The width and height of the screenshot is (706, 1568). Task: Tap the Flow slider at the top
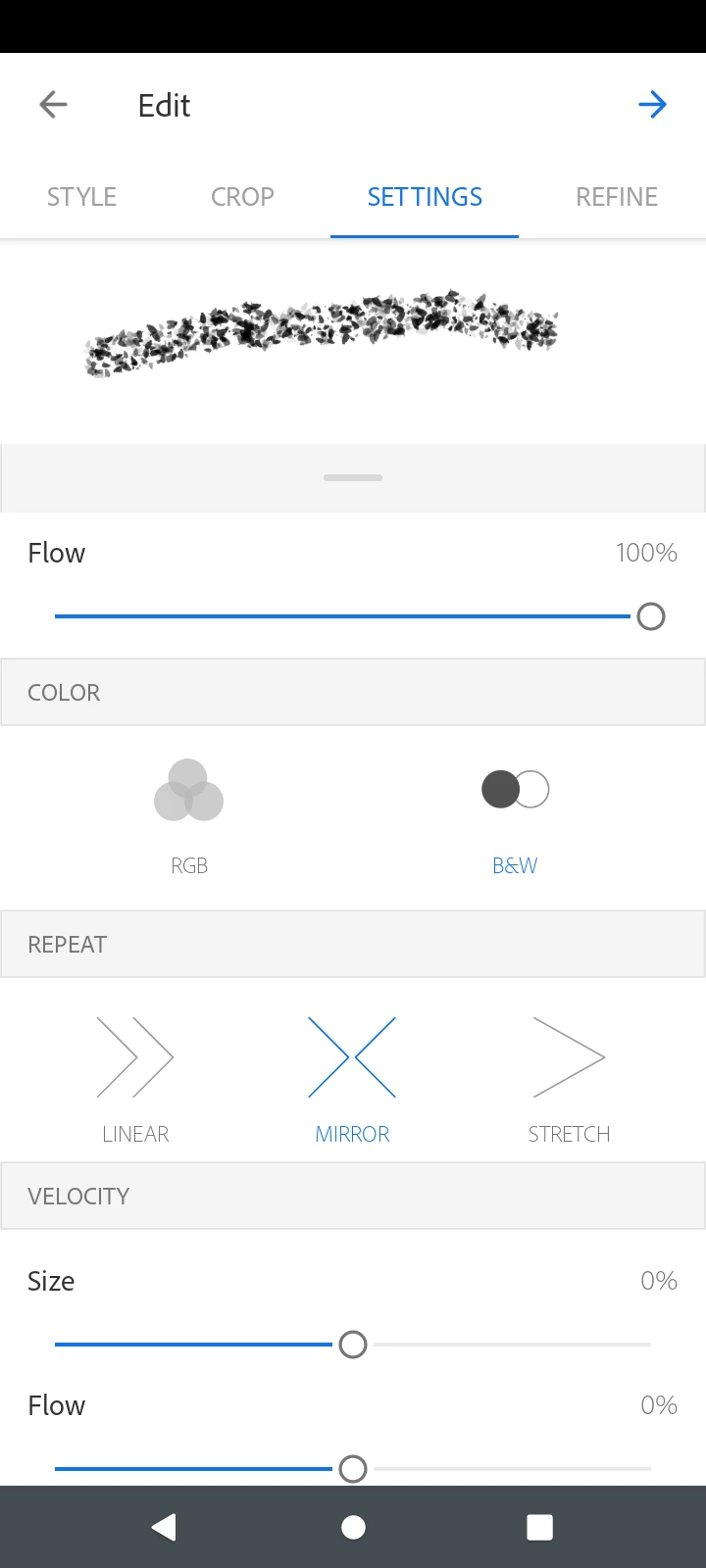(x=353, y=616)
